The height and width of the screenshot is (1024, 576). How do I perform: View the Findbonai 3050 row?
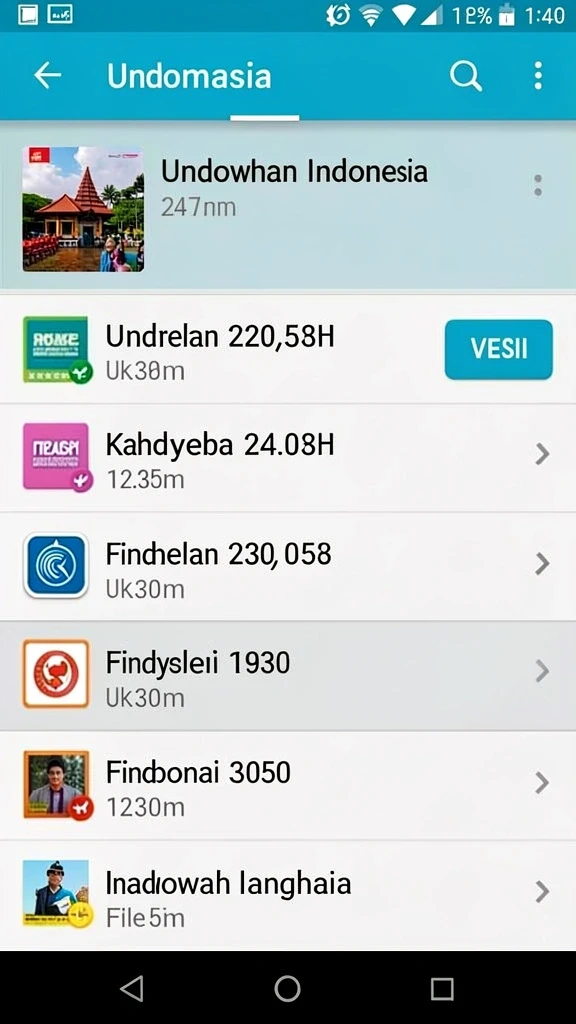click(x=288, y=786)
